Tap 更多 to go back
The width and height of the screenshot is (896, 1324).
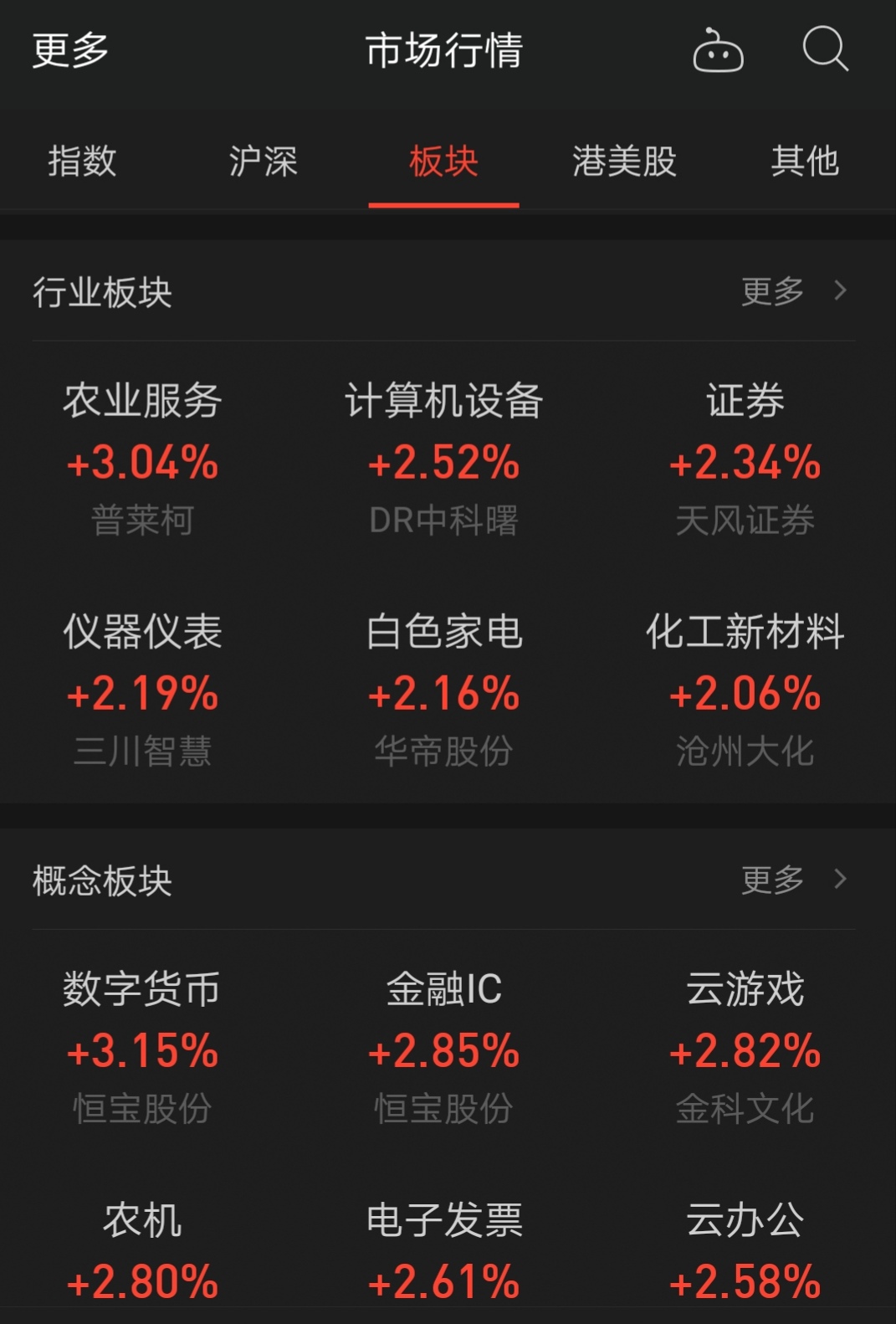(67, 50)
